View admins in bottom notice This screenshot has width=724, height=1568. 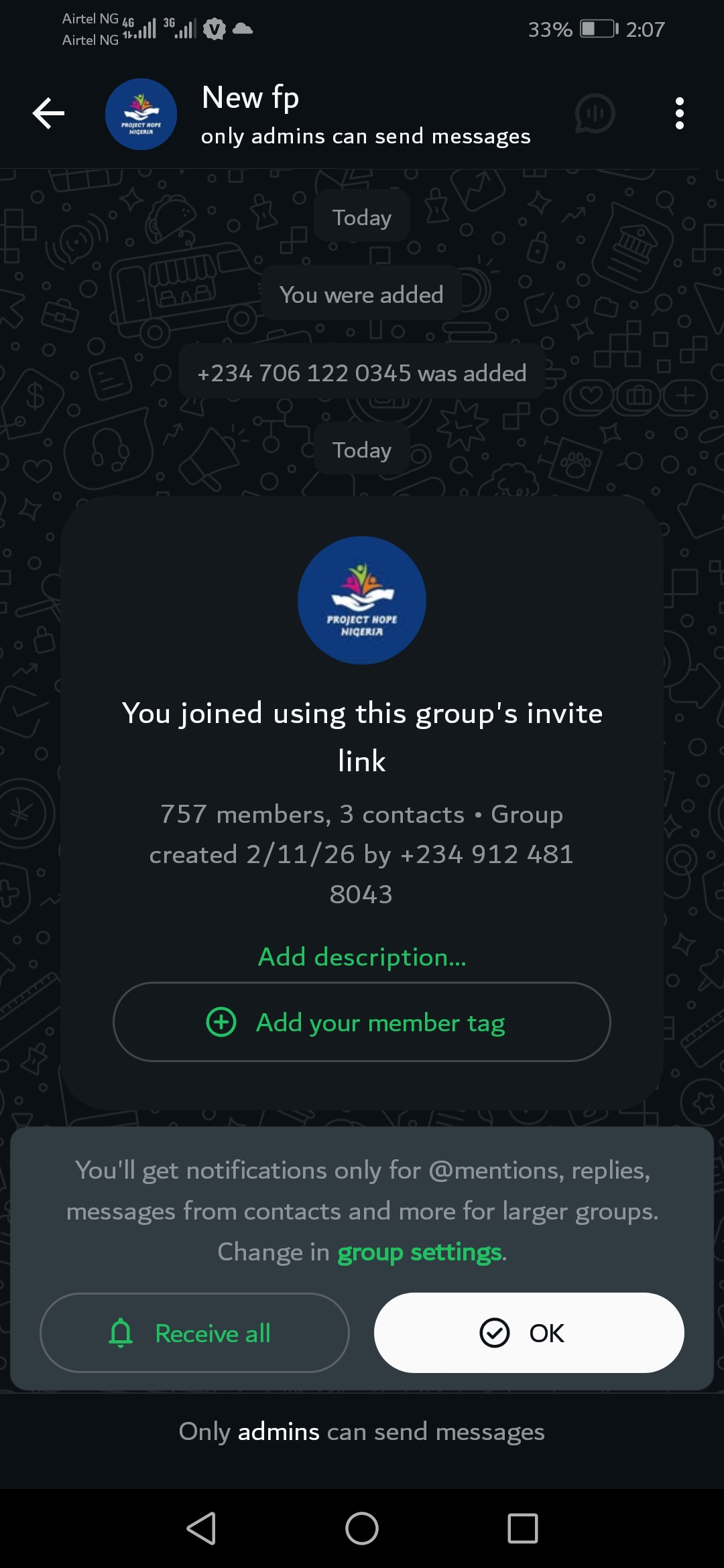[278, 1432]
